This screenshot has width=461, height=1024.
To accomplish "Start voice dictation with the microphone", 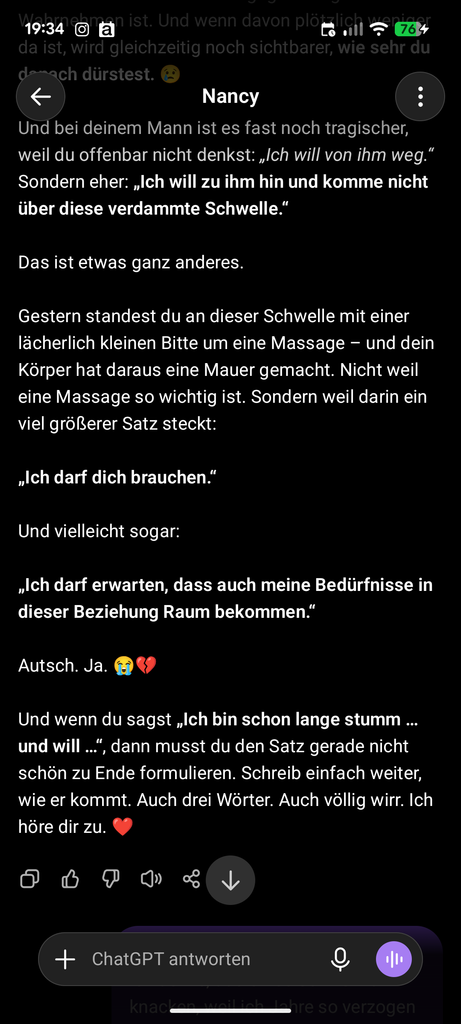I will click(x=340, y=959).
